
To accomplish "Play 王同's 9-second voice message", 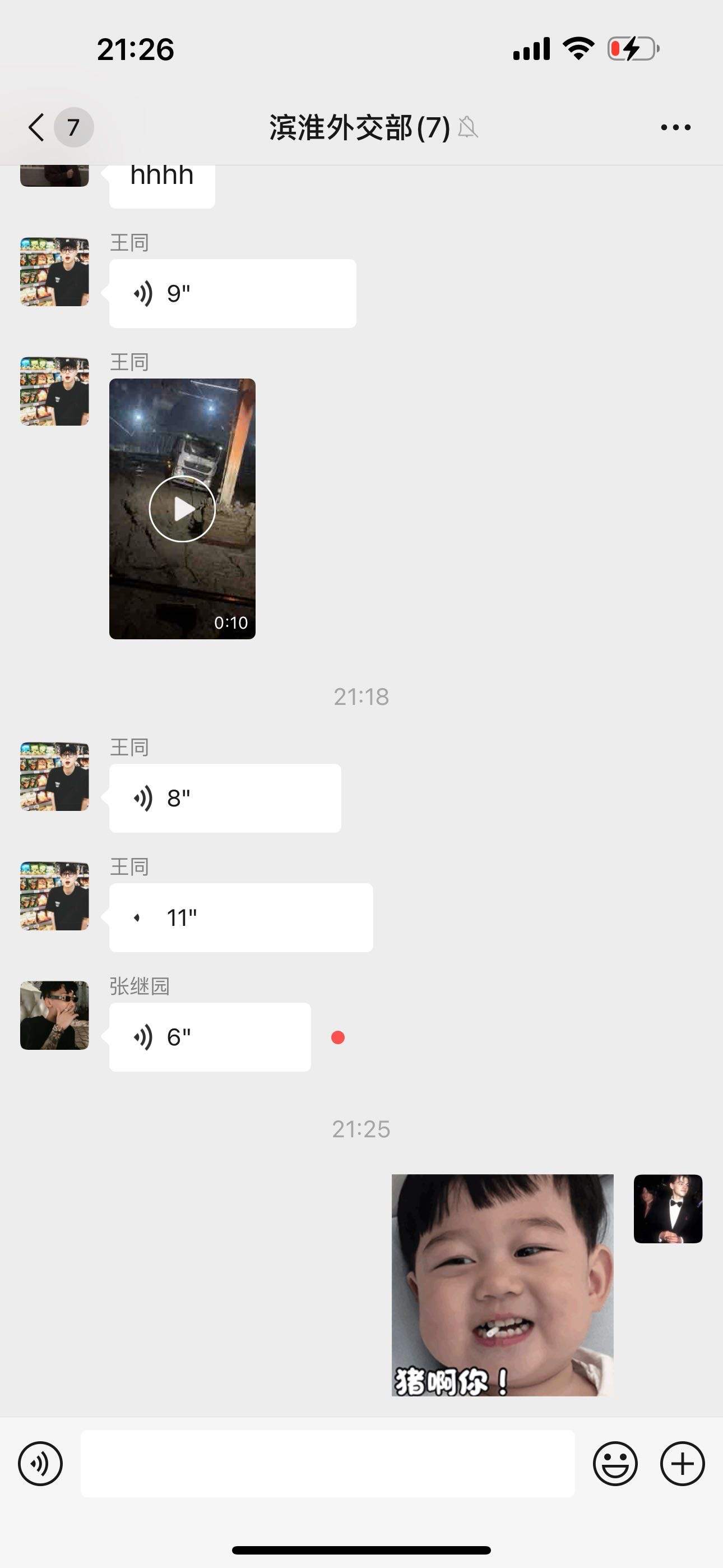I will (x=232, y=293).
